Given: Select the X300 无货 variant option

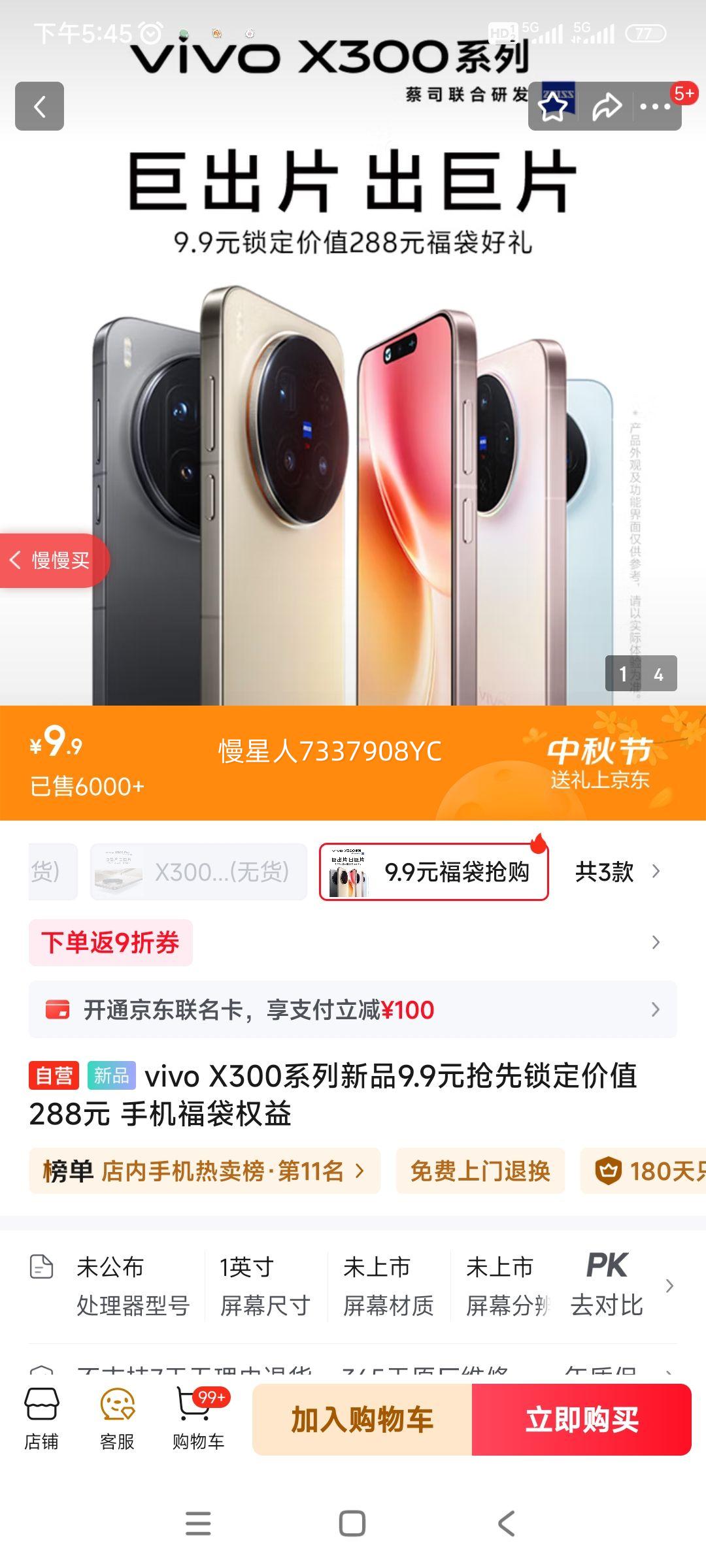Looking at the screenshot, I should (199, 872).
